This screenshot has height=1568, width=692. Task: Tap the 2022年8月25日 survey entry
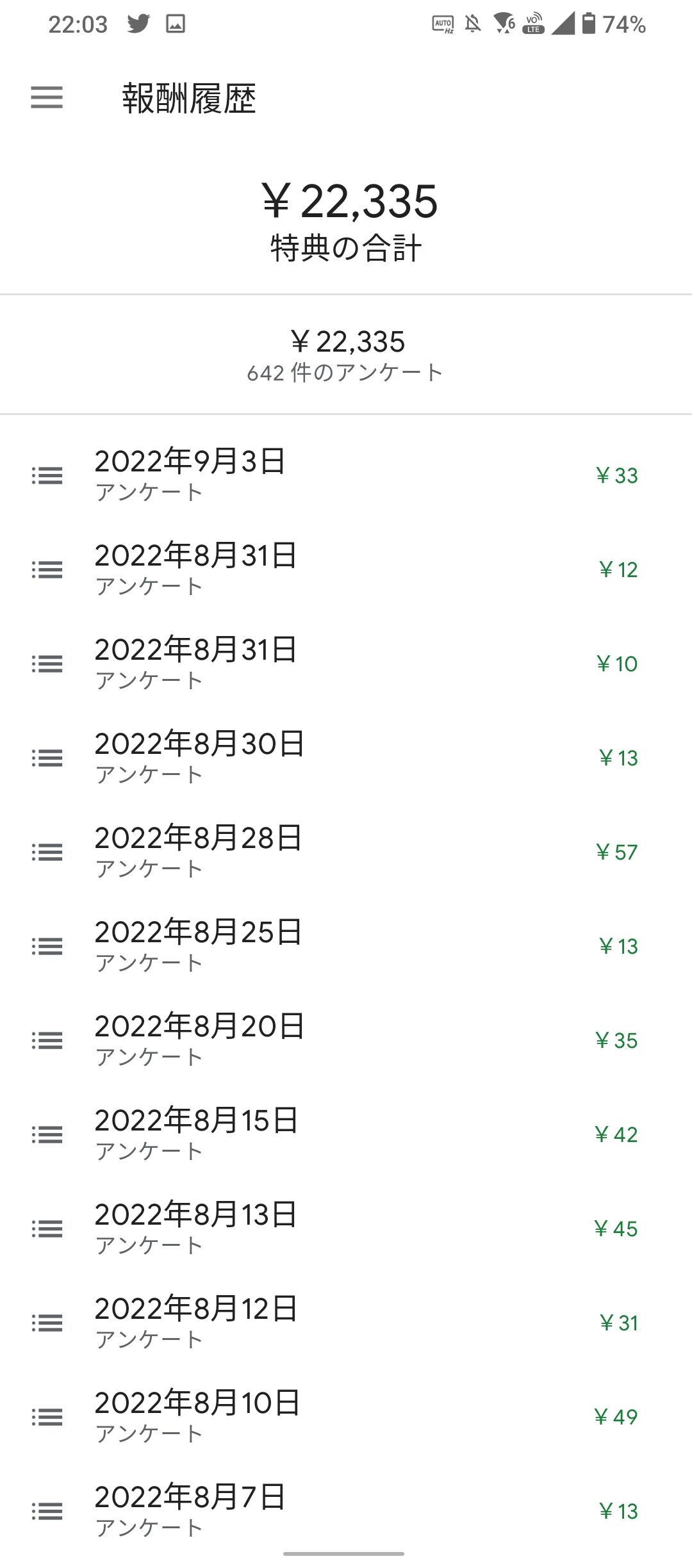click(192, 945)
